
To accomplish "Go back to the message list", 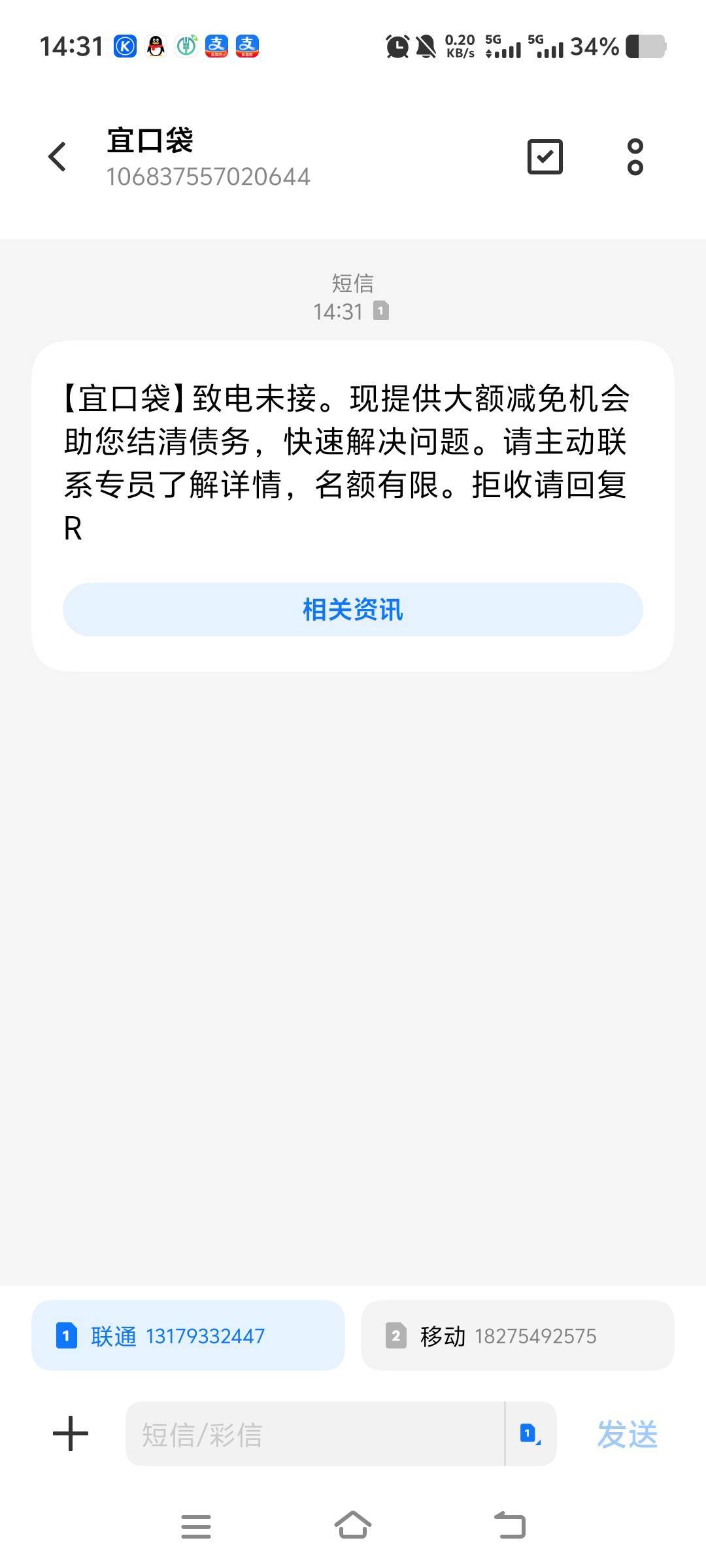I will 58,157.
